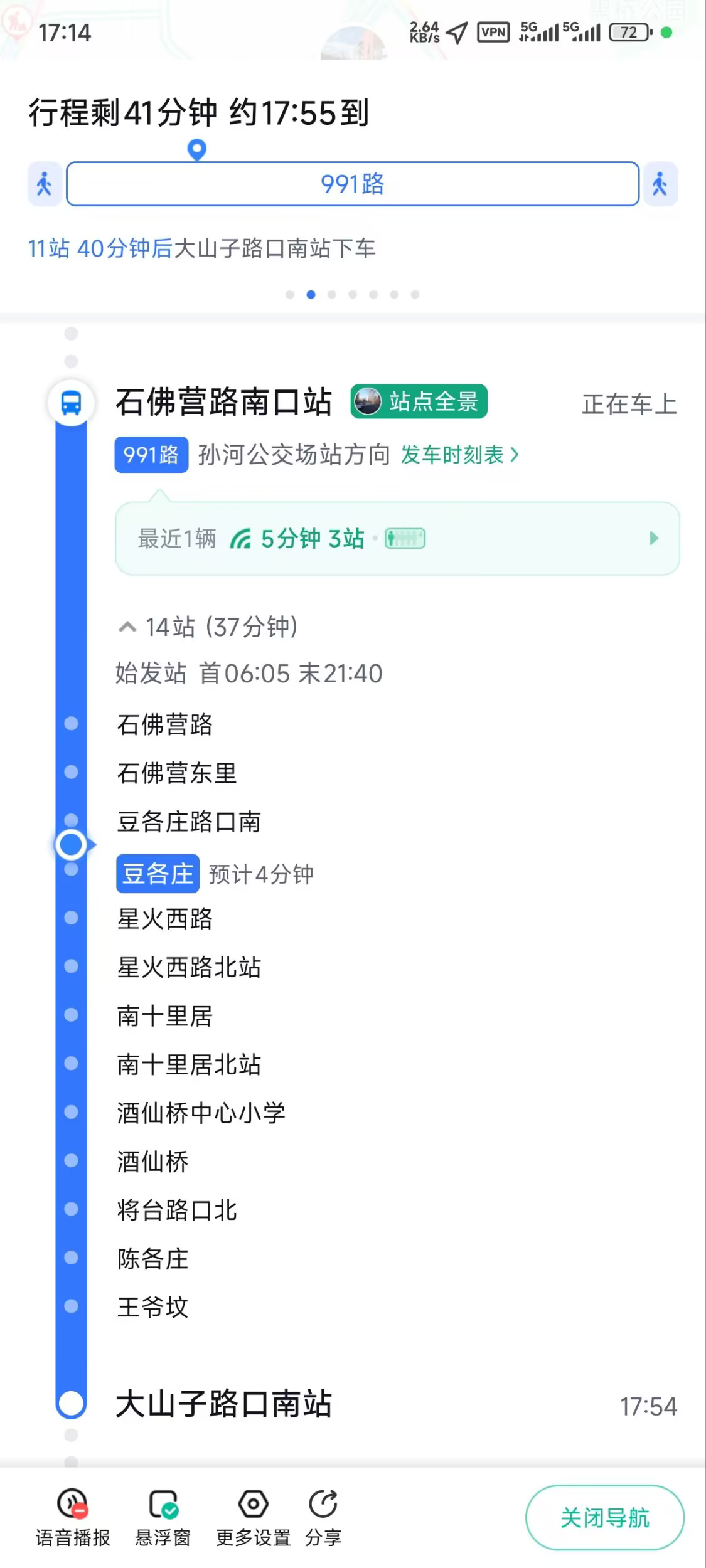The image size is (706, 1568).
Task: Open 更多设置 for more settings
Action: pos(254,1517)
